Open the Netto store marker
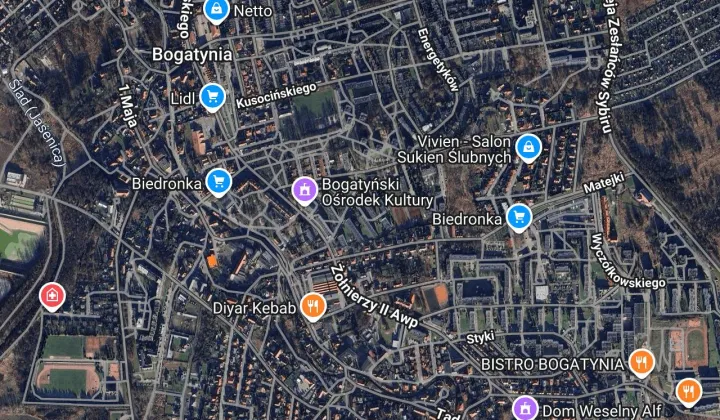 pyautogui.click(x=215, y=10)
